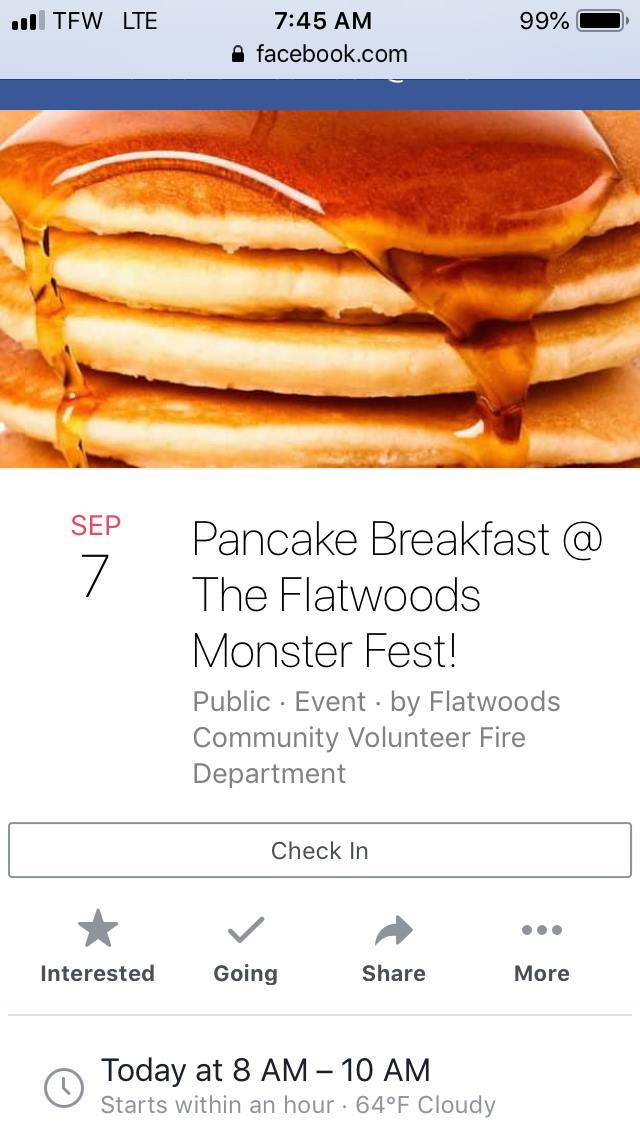
Task: Open the Today at 8 AM time row
Action: tap(266, 1085)
